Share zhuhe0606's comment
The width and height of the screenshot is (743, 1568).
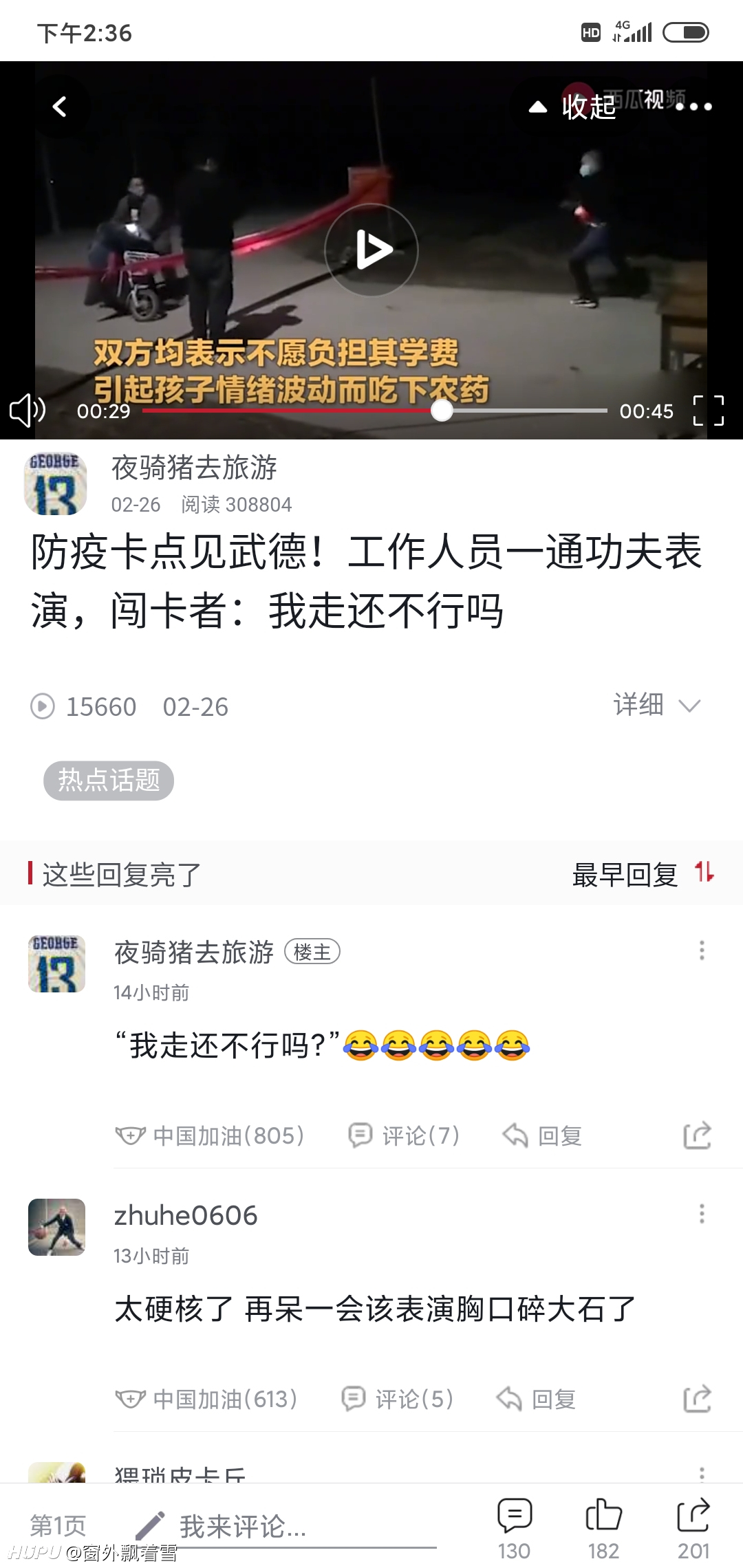pos(697,1399)
